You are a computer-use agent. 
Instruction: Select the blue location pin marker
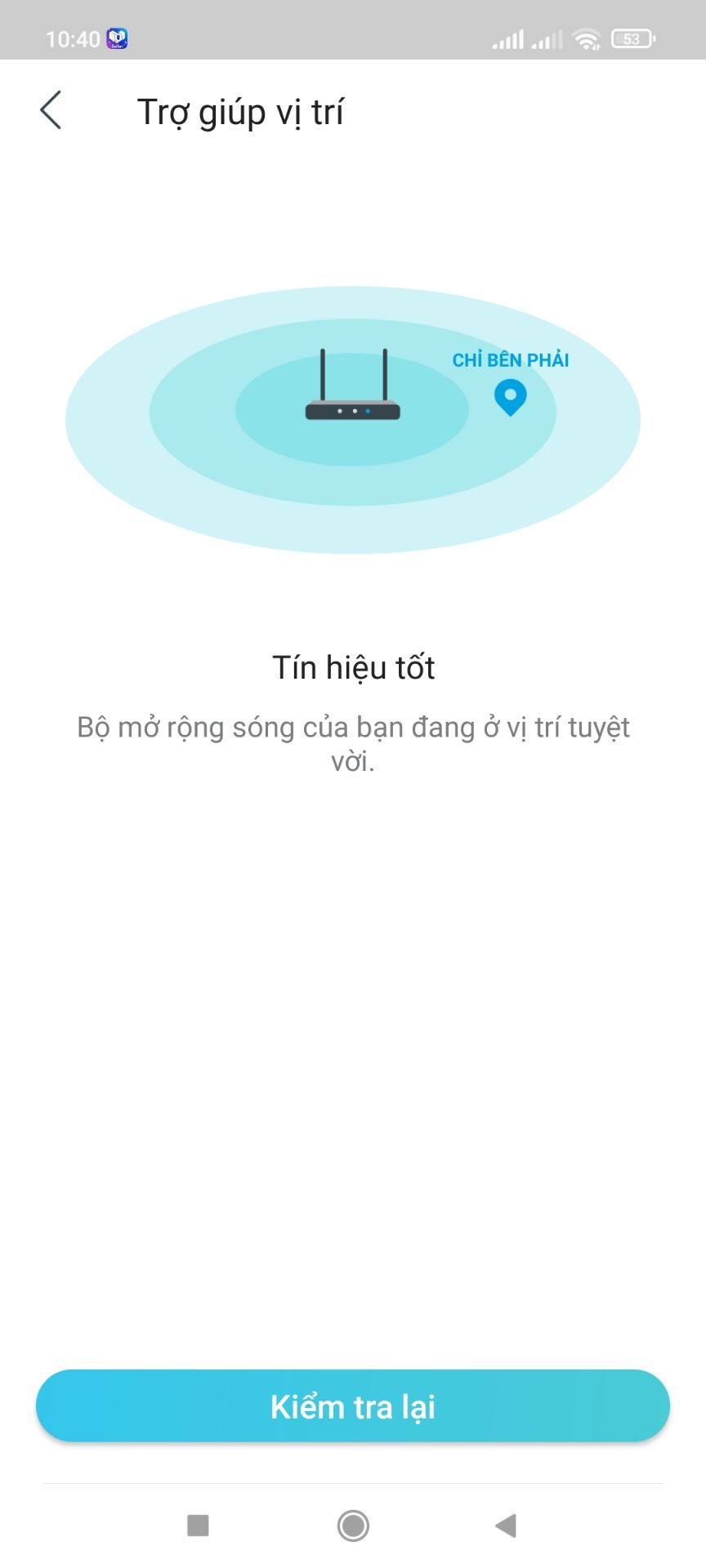pos(511,399)
